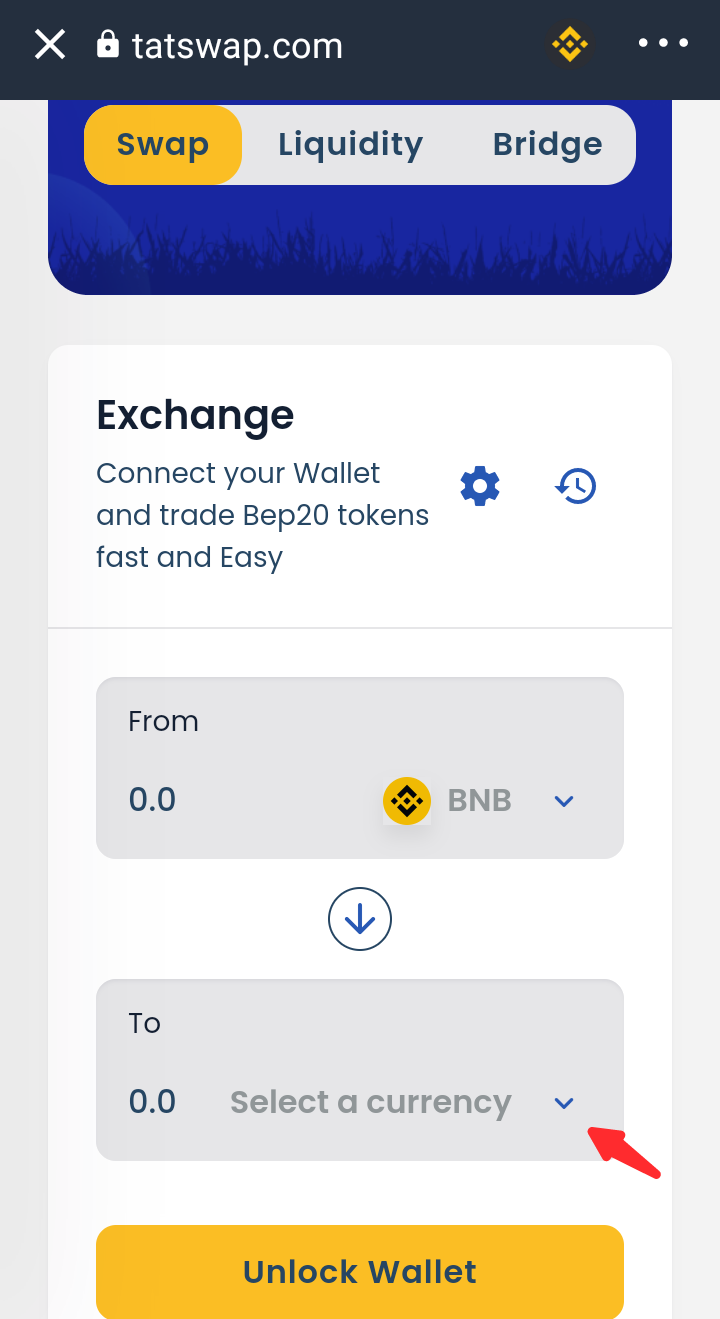Image resolution: width=720 pixels, height=1319 pixels.
Task: Reverse swap direction with the arrow button
Action: [360, 919]
